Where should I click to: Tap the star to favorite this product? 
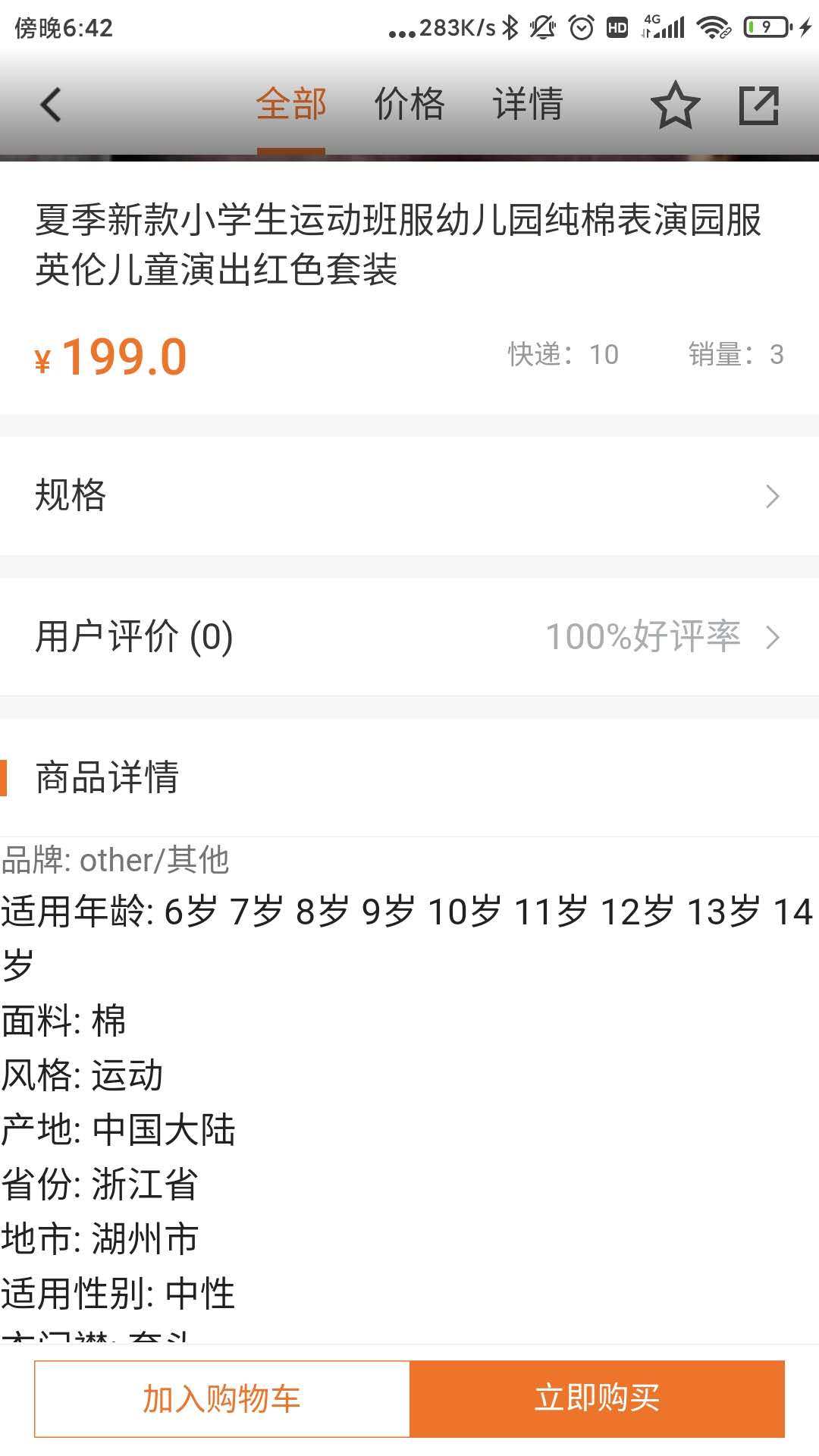click(675, 104)
